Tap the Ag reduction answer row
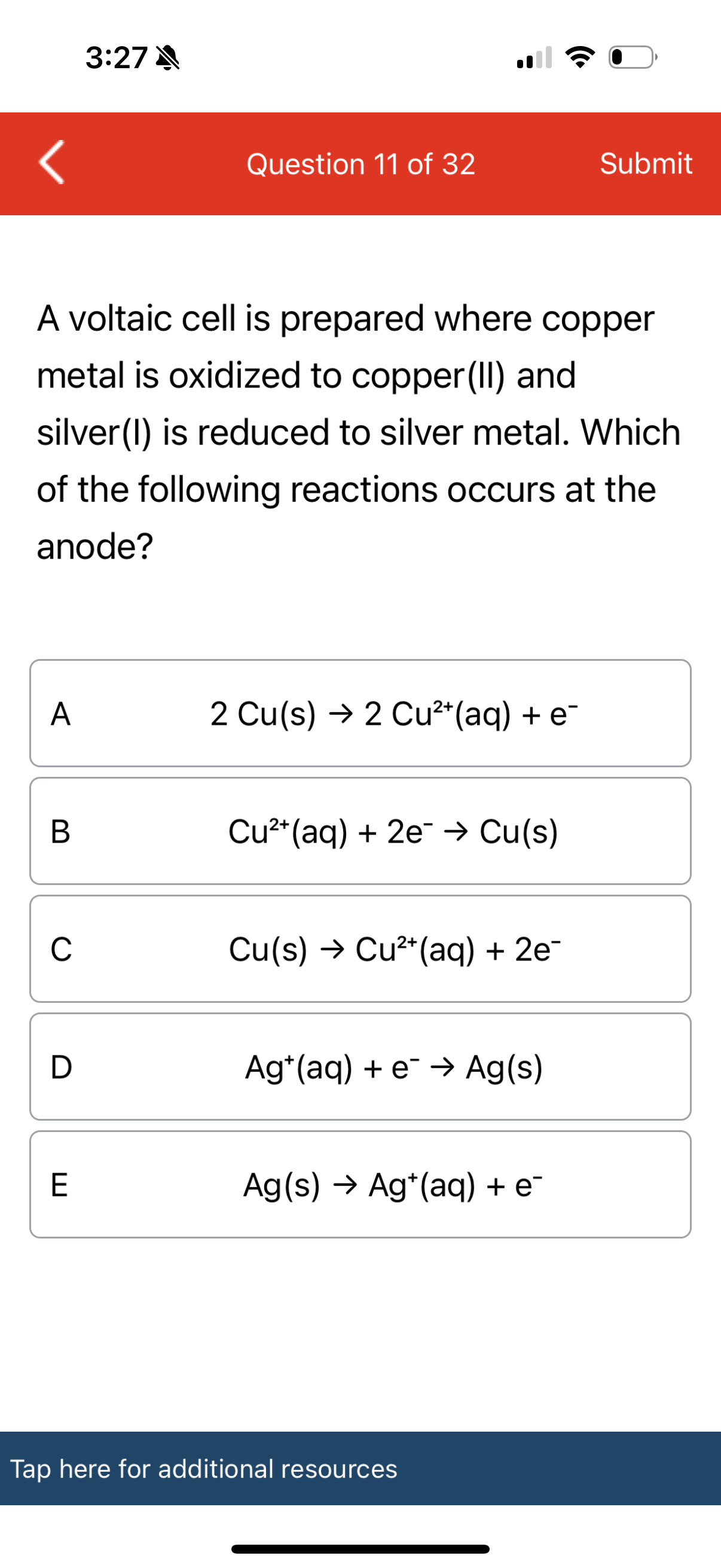 click(360, 1068)
